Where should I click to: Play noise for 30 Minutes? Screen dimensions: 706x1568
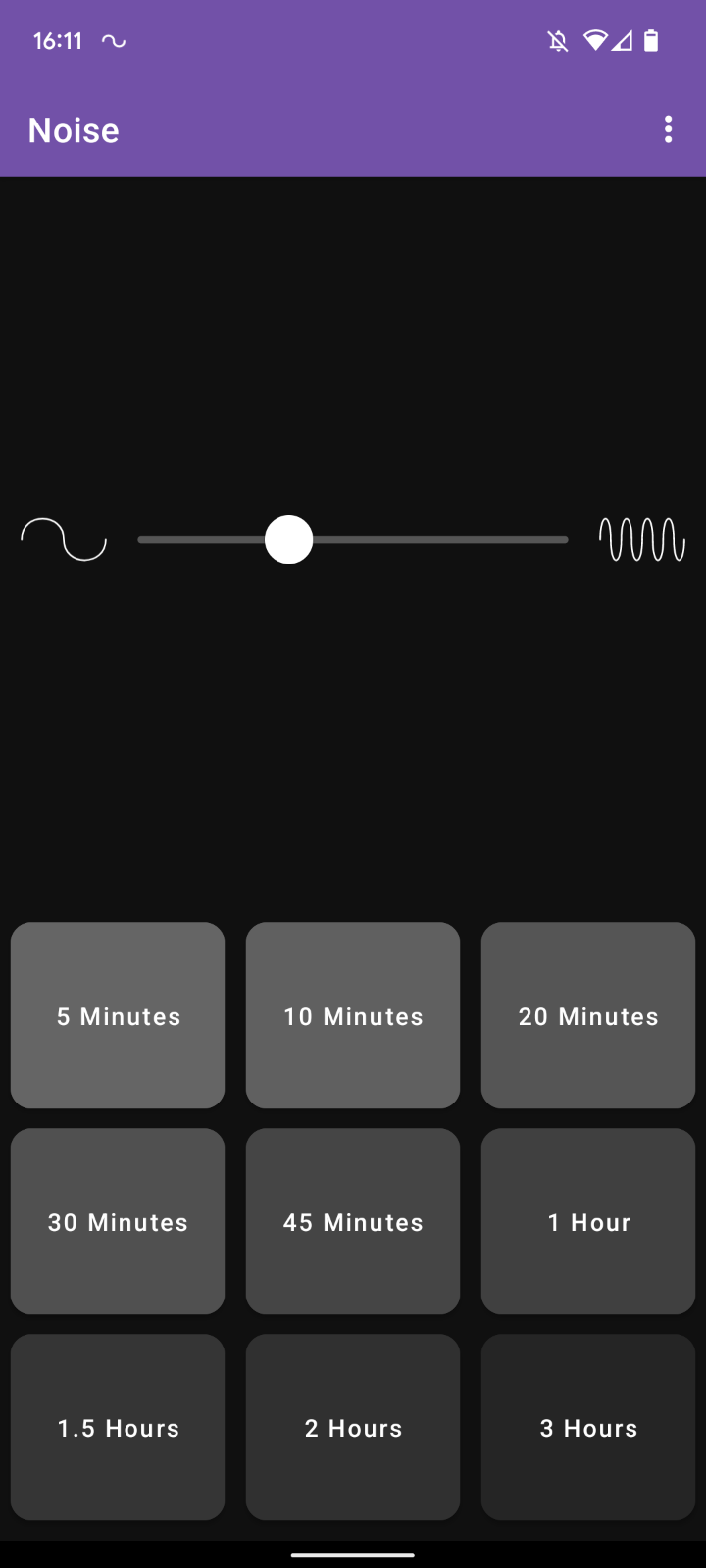point(118,1221)
